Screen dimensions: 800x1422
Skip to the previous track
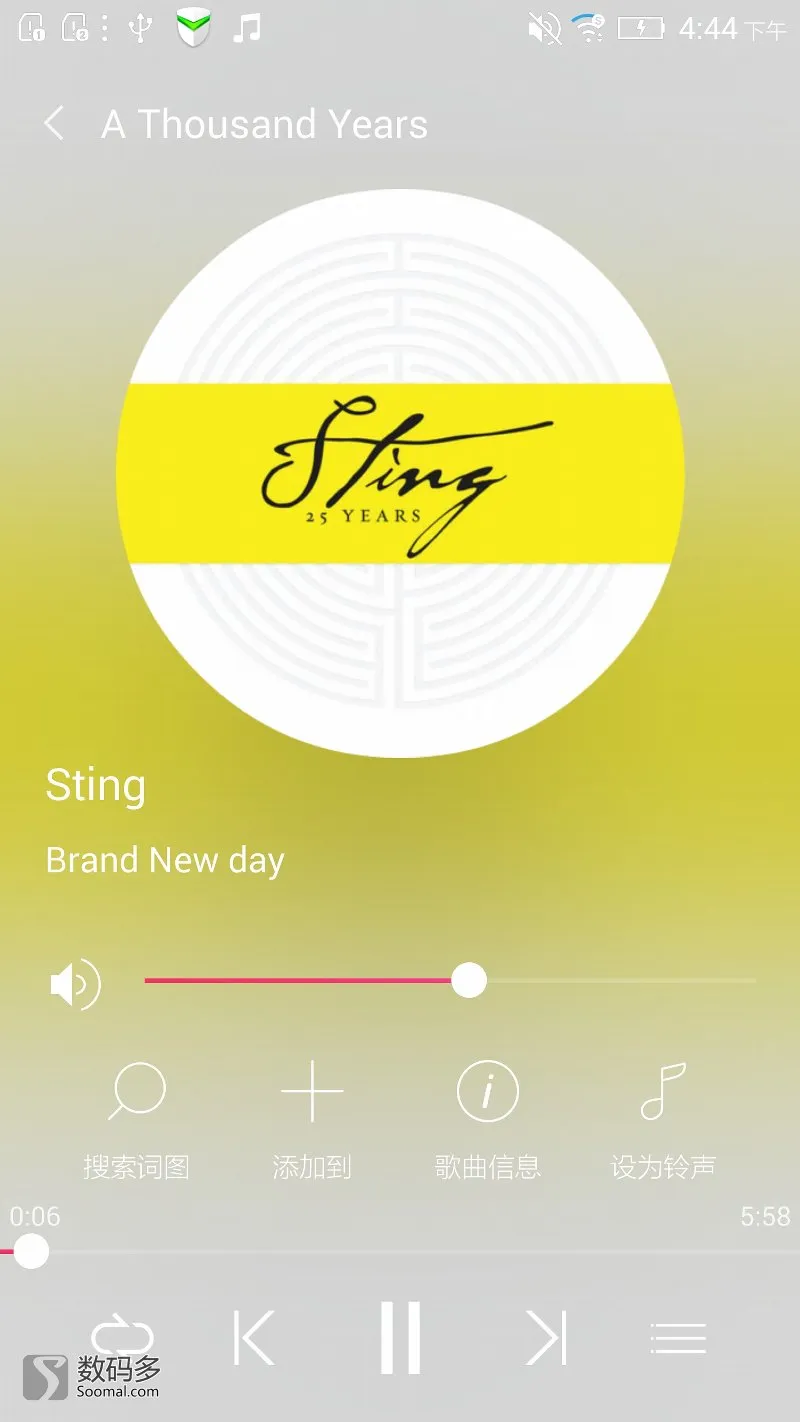pos(253,1337)
